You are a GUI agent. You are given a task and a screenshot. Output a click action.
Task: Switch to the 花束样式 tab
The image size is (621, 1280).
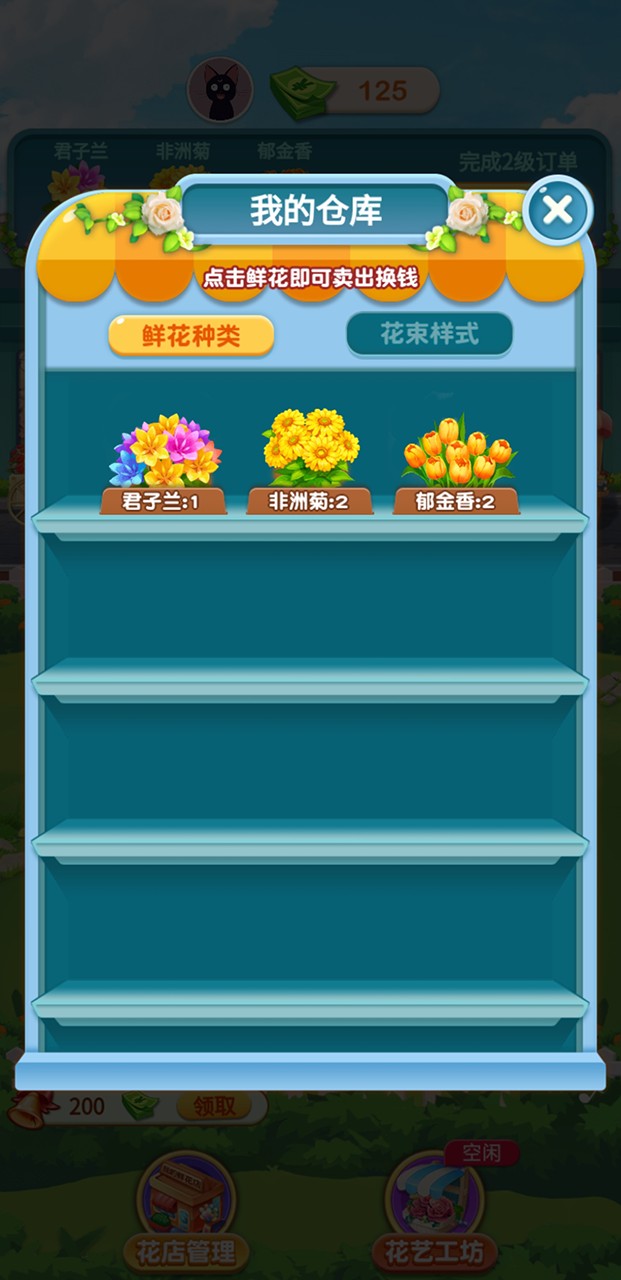point(430,334)
